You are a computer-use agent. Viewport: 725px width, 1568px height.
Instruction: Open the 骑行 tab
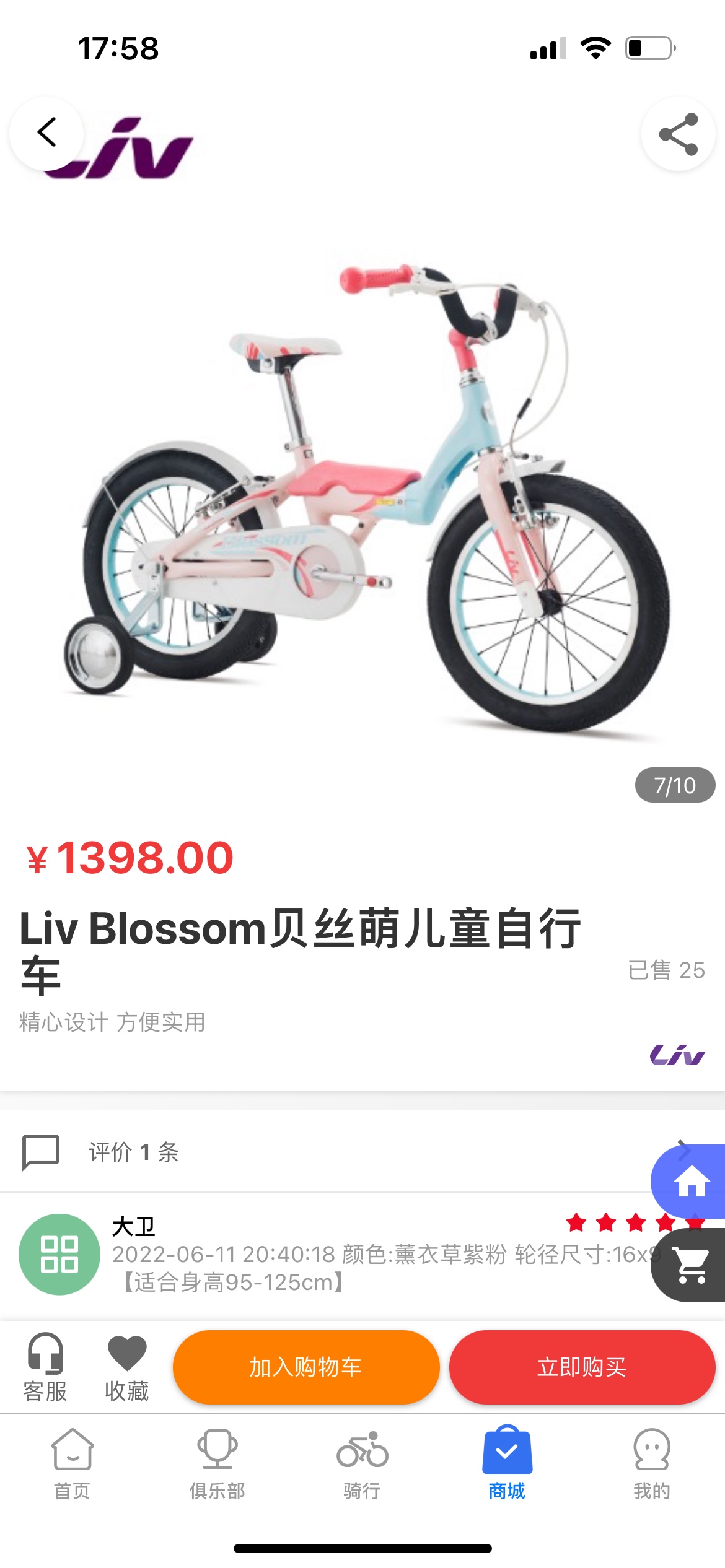tap(362, 1464)
